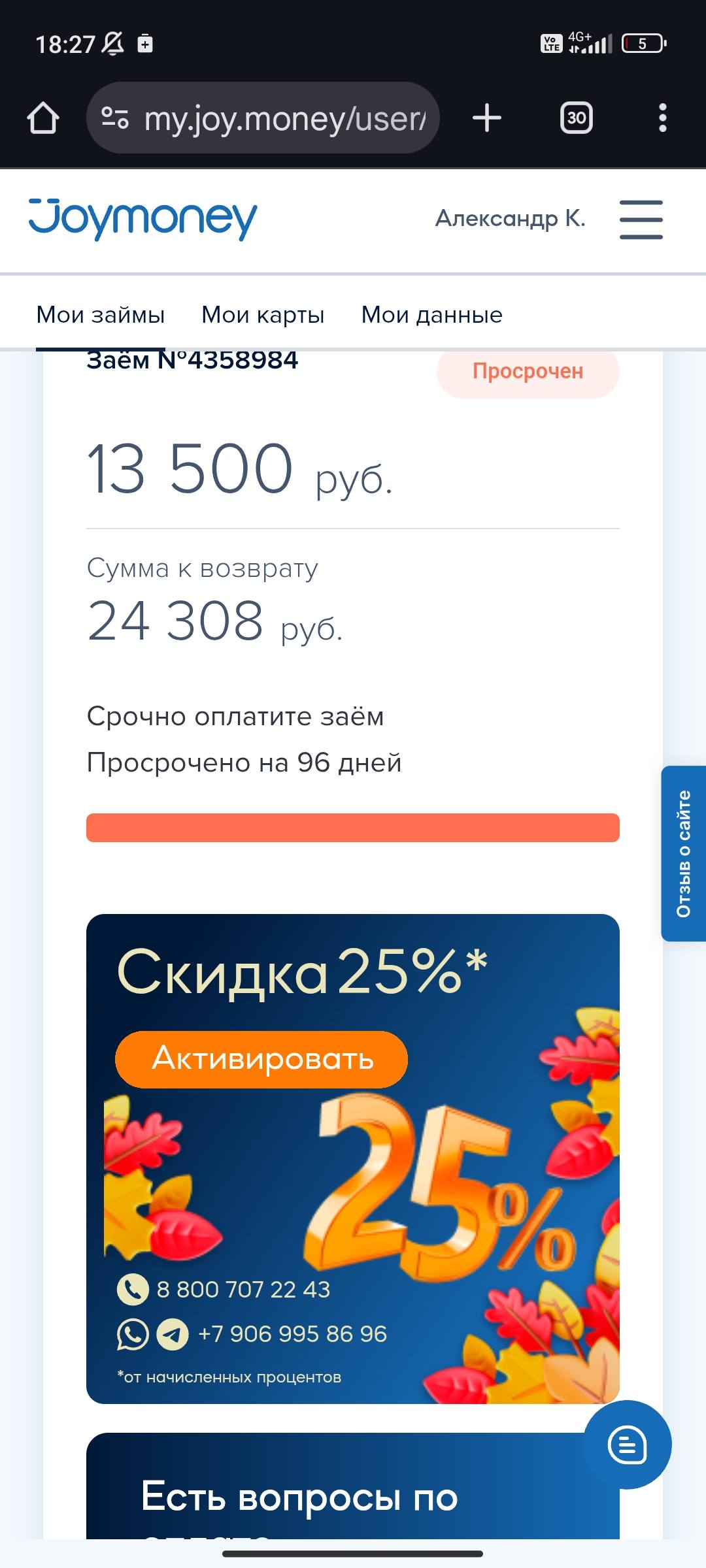The height and width of the screenshot is (1568, 706).
Task: Tap the orange overdue progress bar
Action: (x=353, y=826)
